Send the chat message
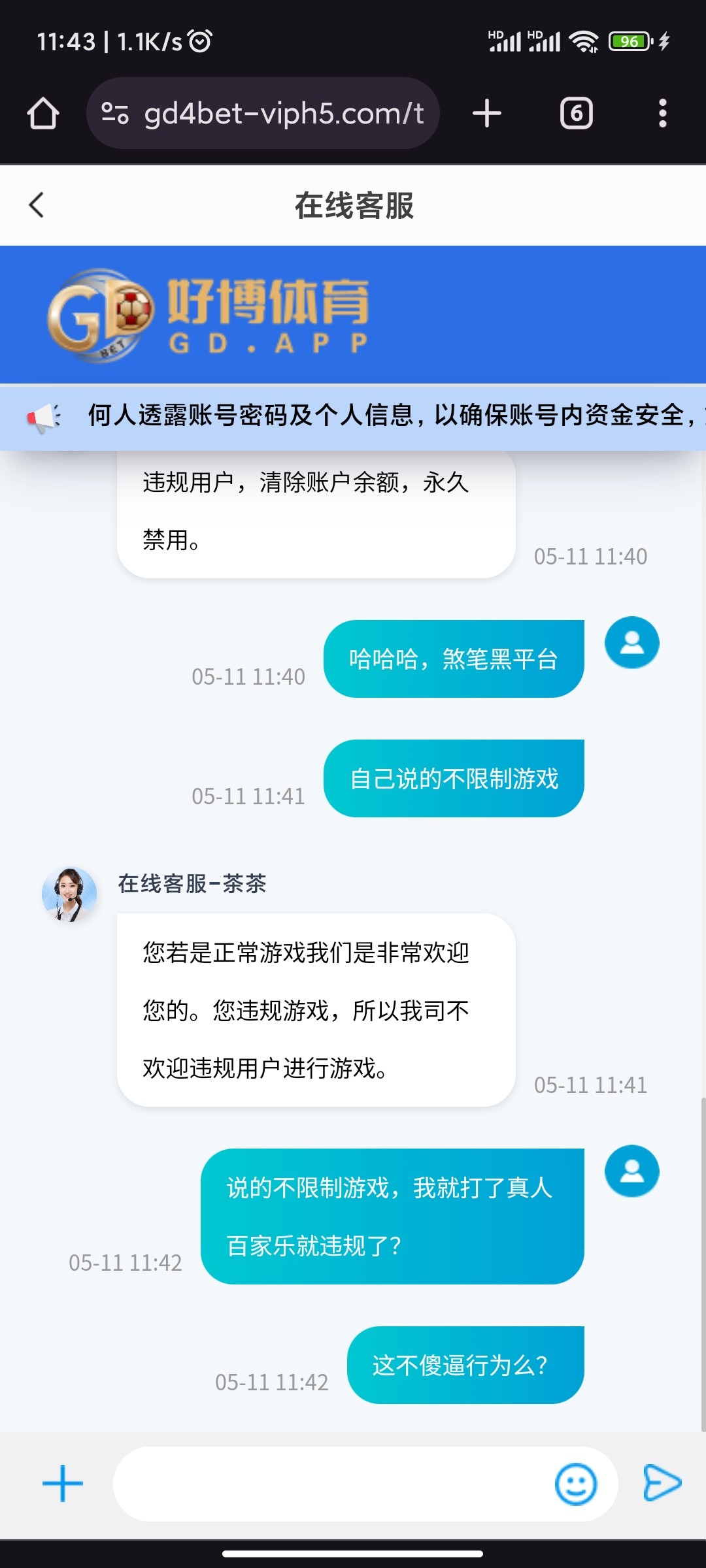 tap(662, 1483)
